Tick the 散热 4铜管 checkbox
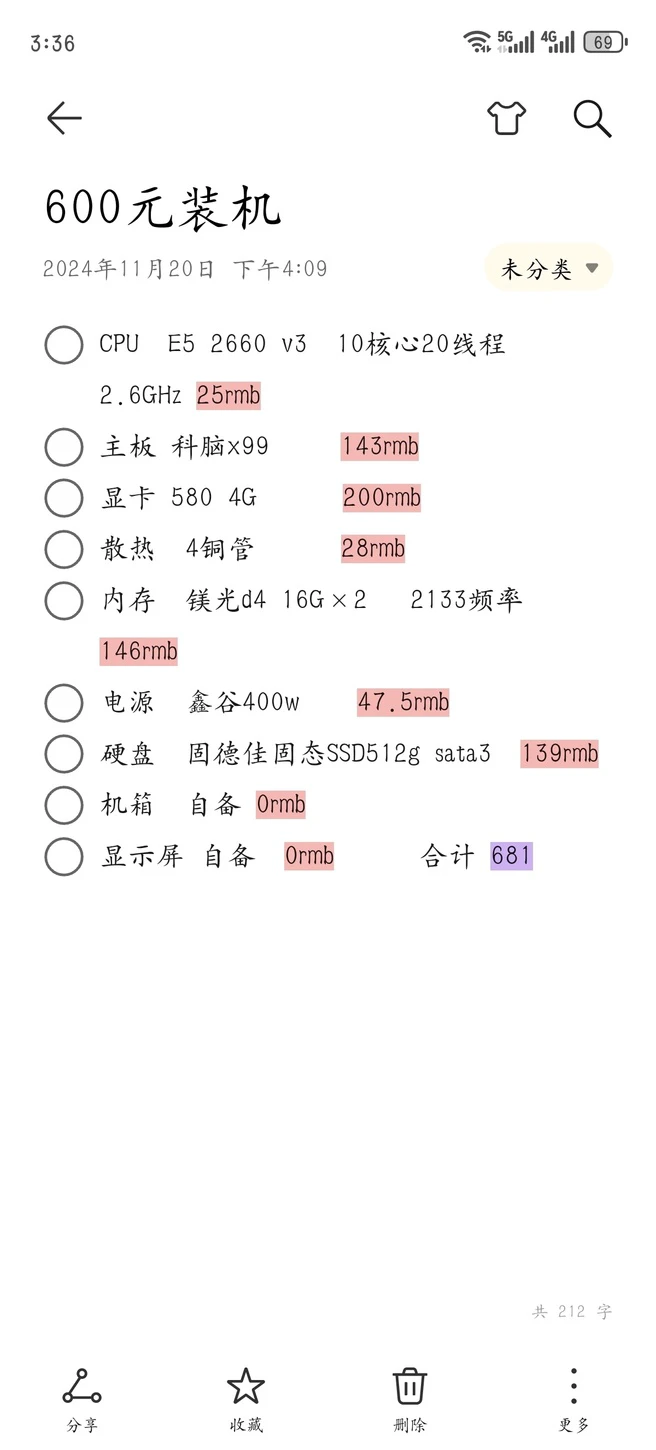 pyautogui.click(x=64, y=549)
